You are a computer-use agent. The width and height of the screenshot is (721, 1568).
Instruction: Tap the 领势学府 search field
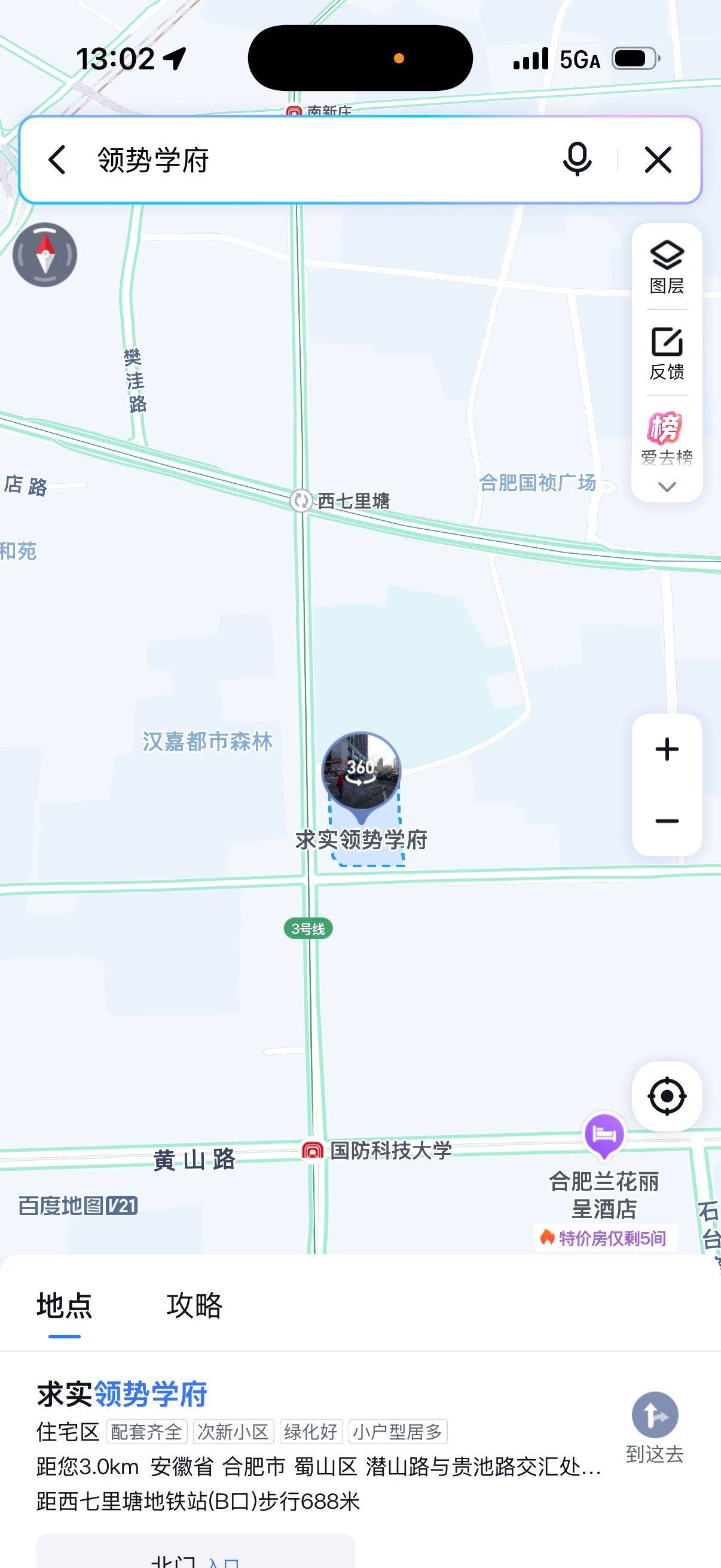pos(304,160)
